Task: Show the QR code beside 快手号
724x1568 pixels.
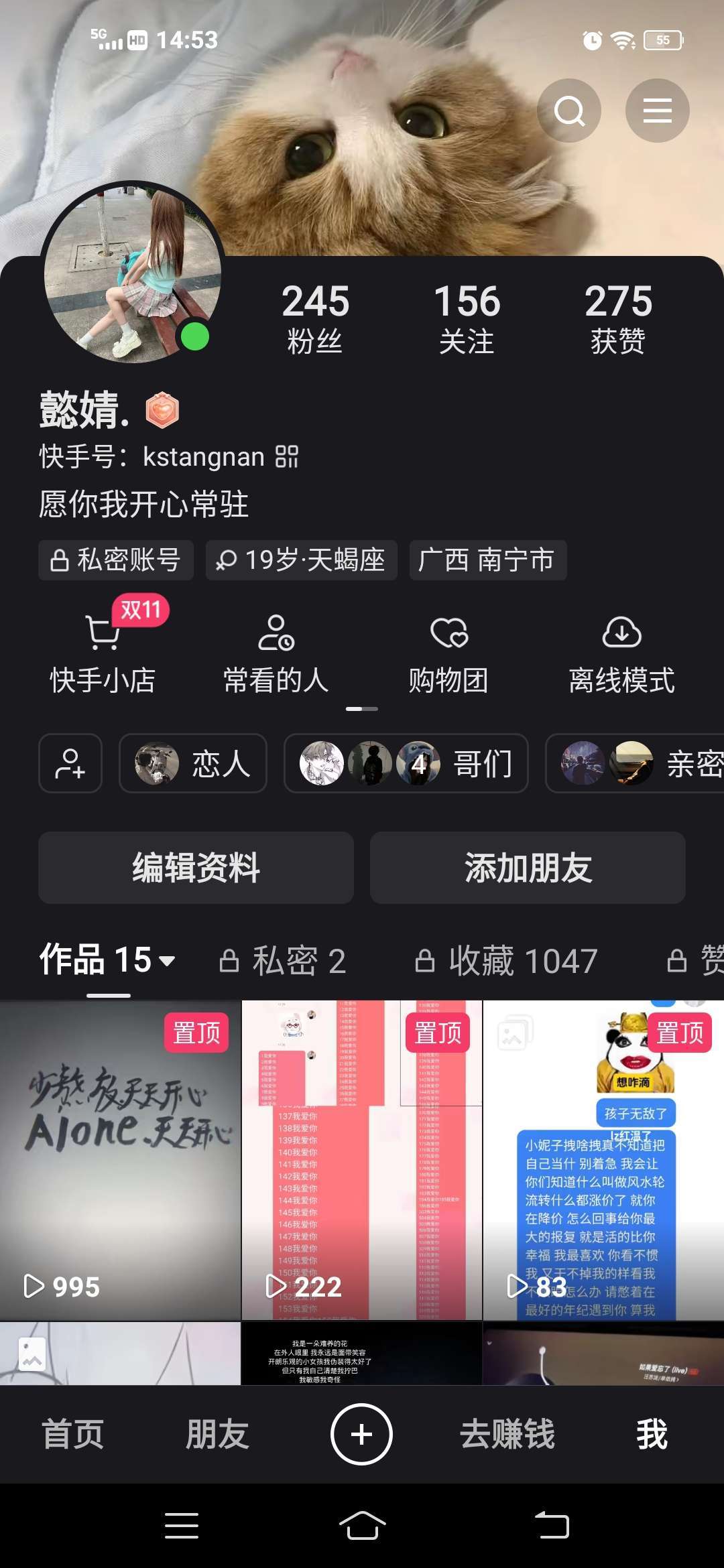Action: click(x=287, y=457)
